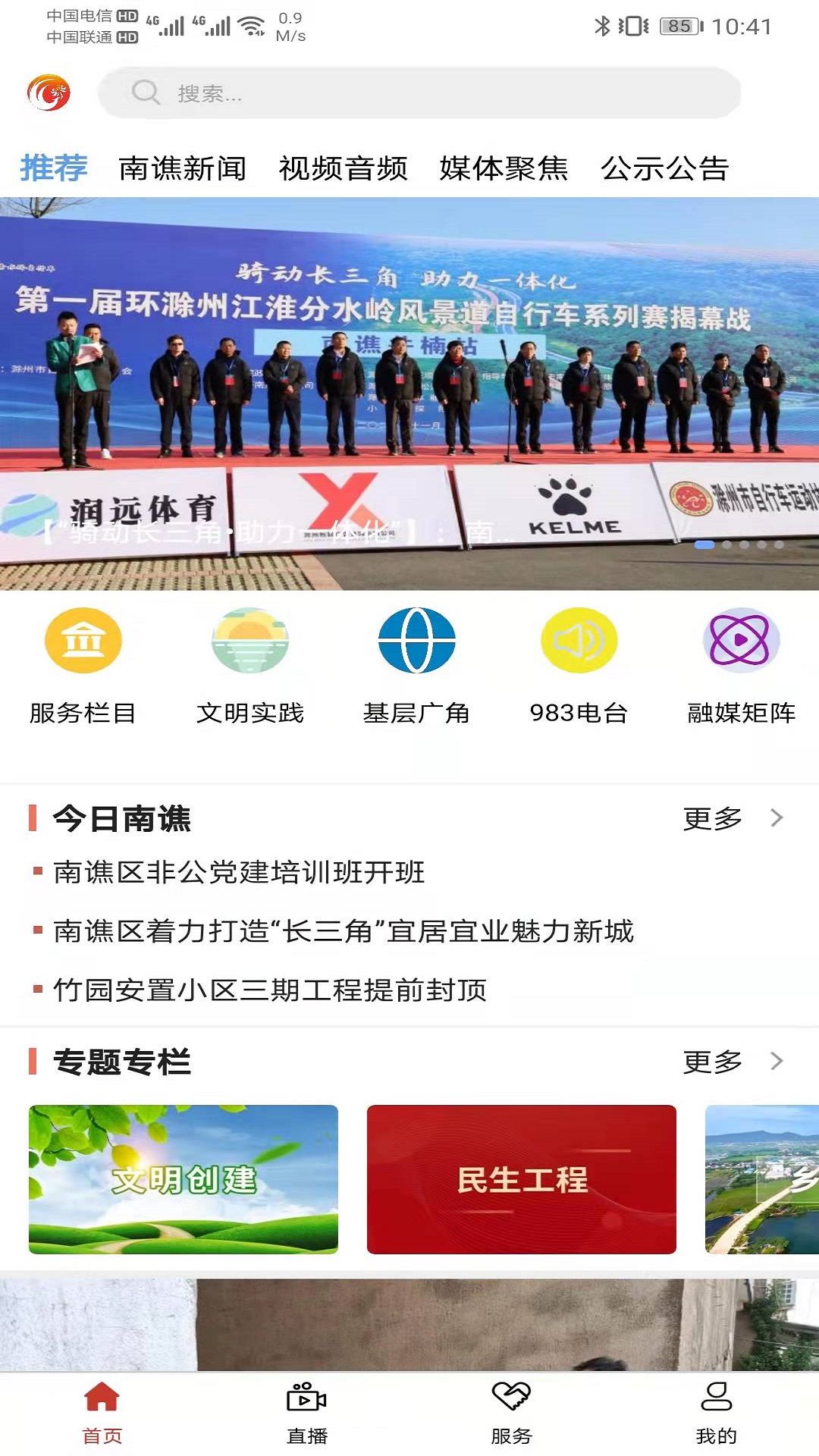Screen dimensions: 819x1456
Task: Open the 服务栏目 service icon
Action: click(x=84, y=641)
